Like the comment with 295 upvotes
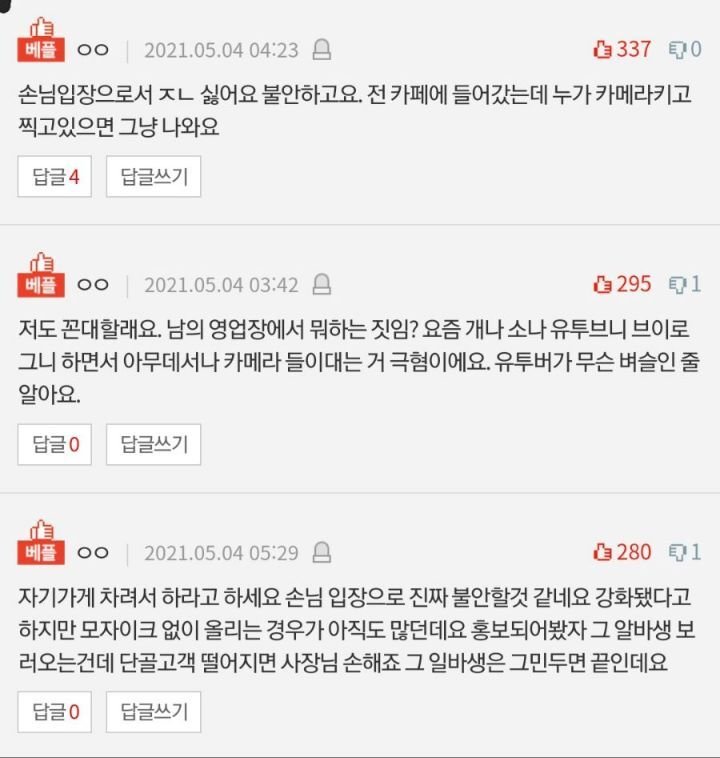 (621, 284)
